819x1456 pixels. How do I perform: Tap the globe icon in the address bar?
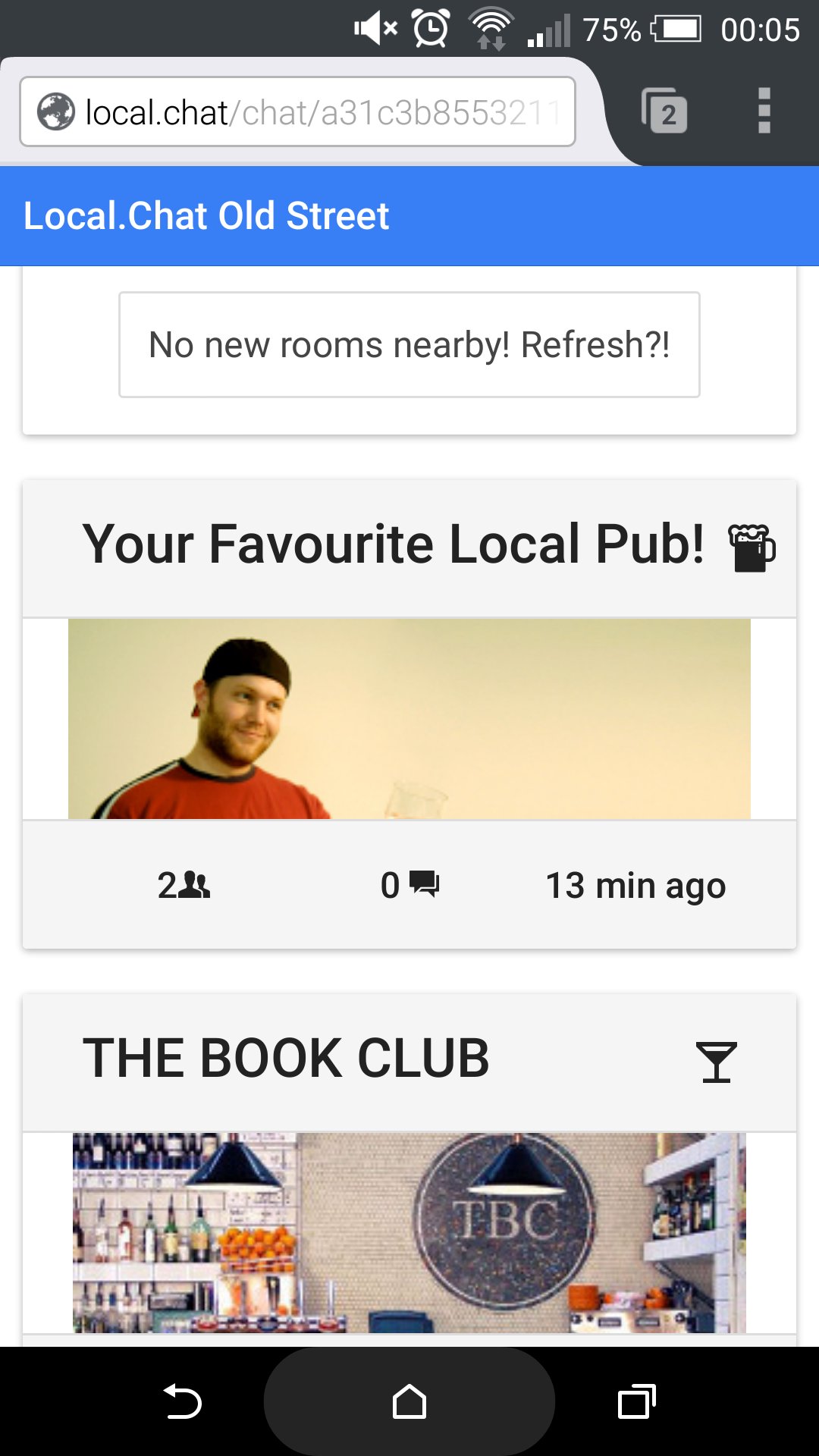(x=55, y=113)
